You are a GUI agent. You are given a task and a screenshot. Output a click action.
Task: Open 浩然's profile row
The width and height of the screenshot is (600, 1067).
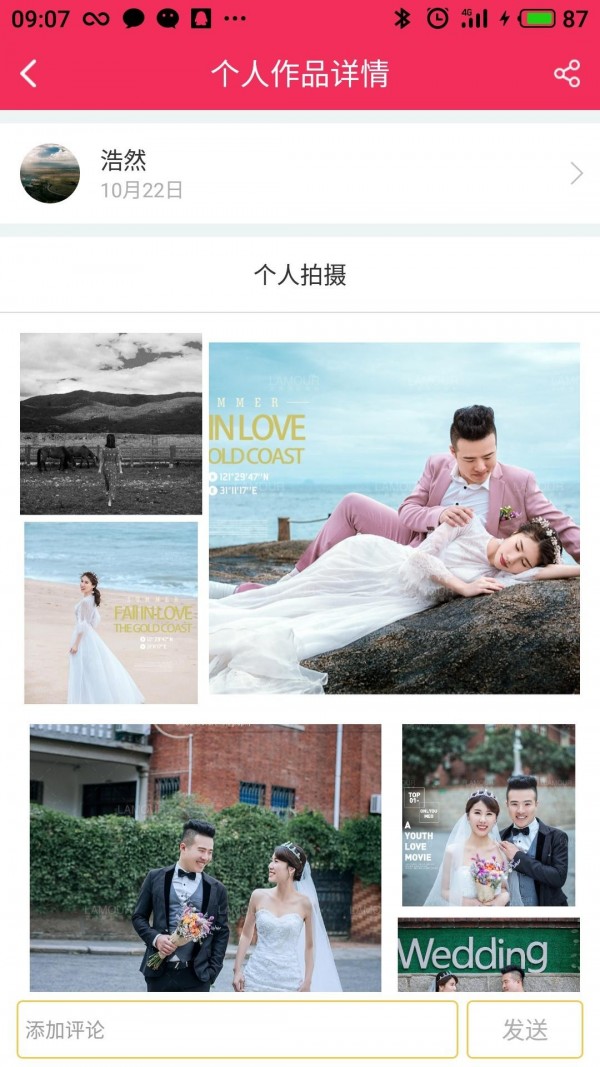coord(300,173)
